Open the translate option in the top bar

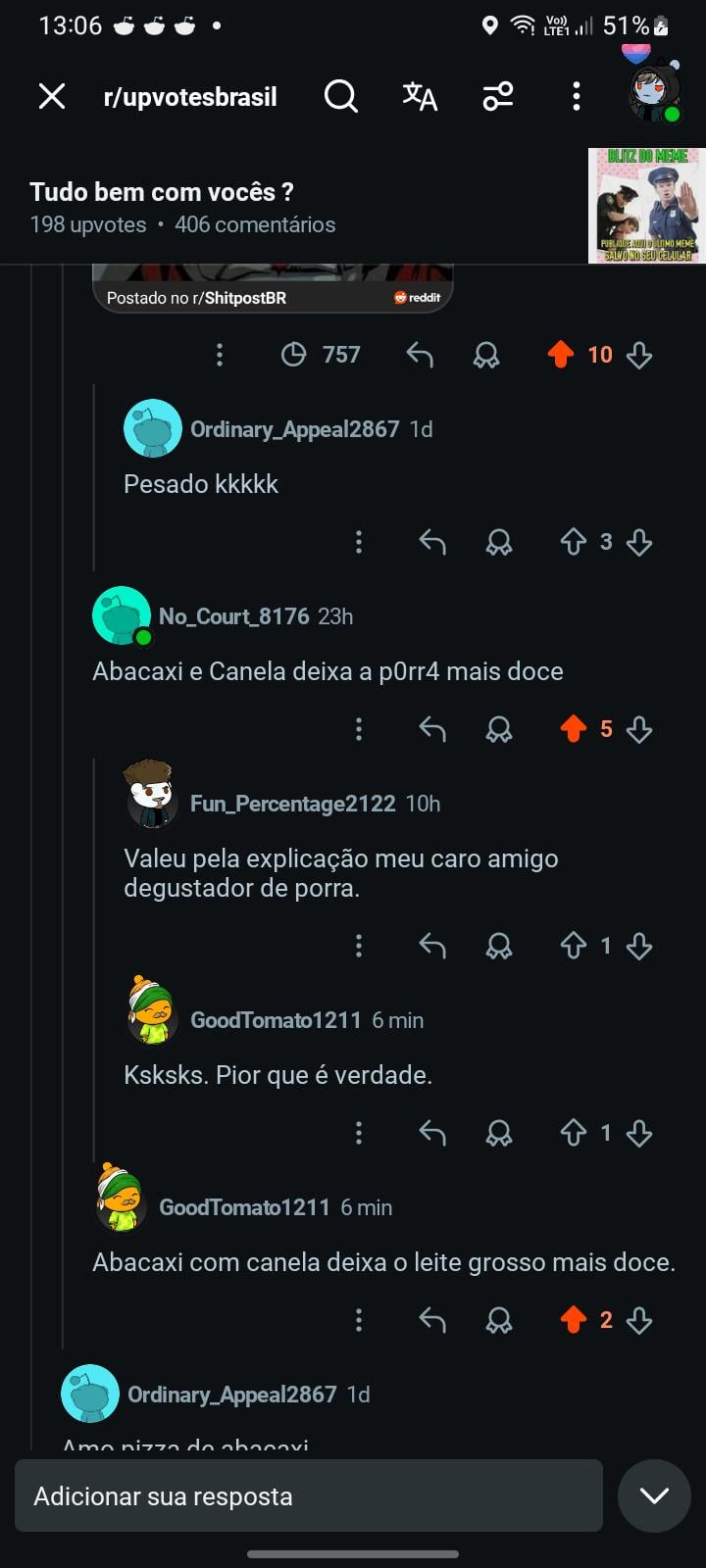point(420,96)
